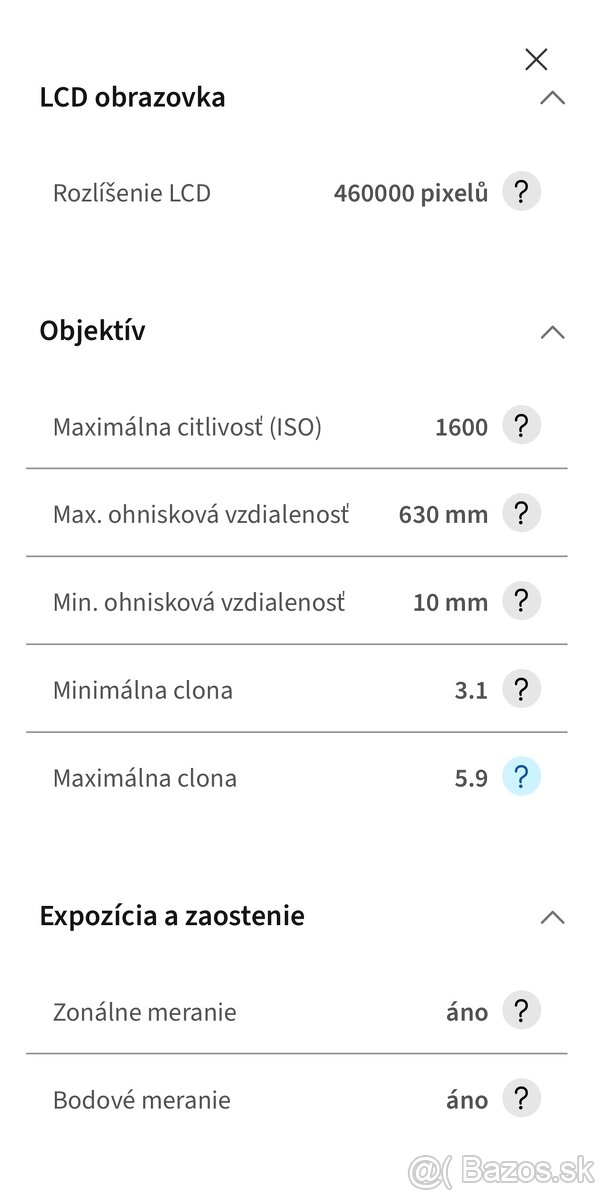
Task: Tap the highlighted Maximálna clona help icon
Action: 521,777
